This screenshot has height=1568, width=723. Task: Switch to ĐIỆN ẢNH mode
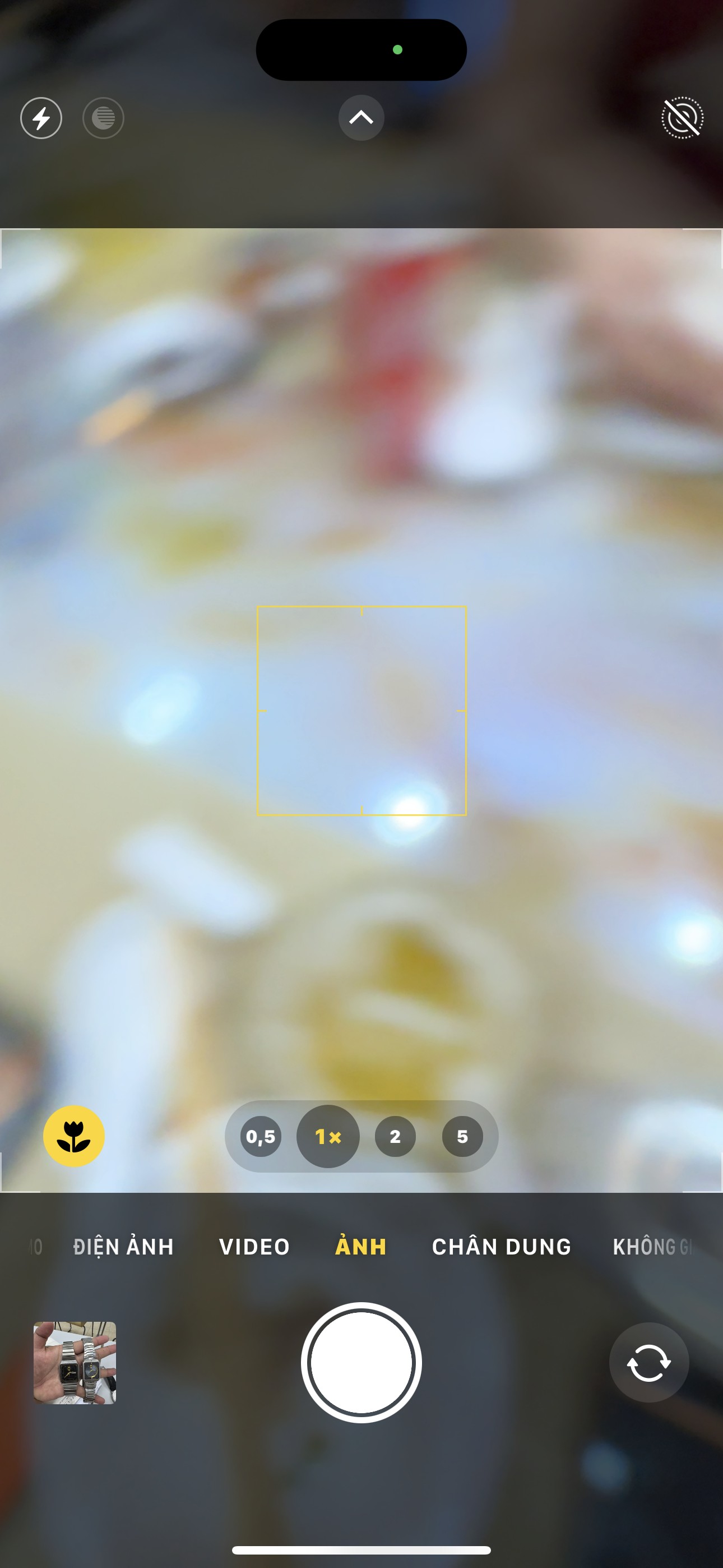(123, 1246)
